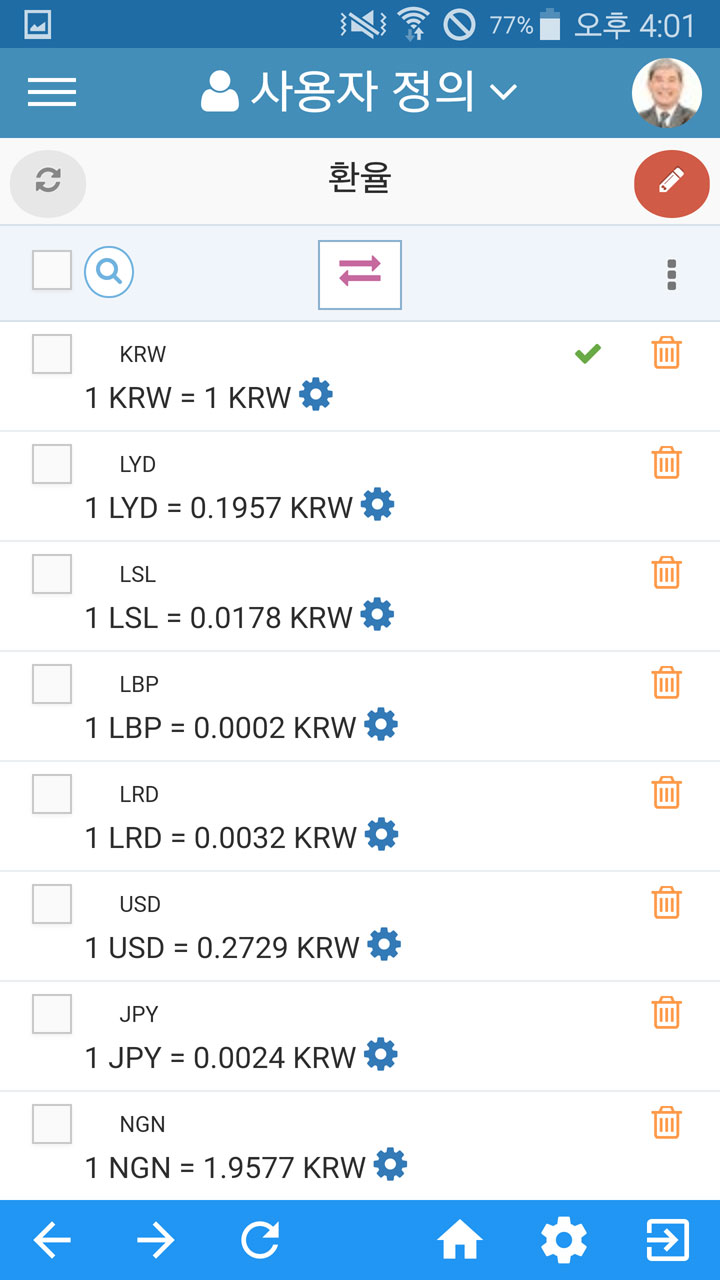The image size is (720, 1280).
Task: Reload using the bottom bar refresh icon
Action: pos(260,1241)
